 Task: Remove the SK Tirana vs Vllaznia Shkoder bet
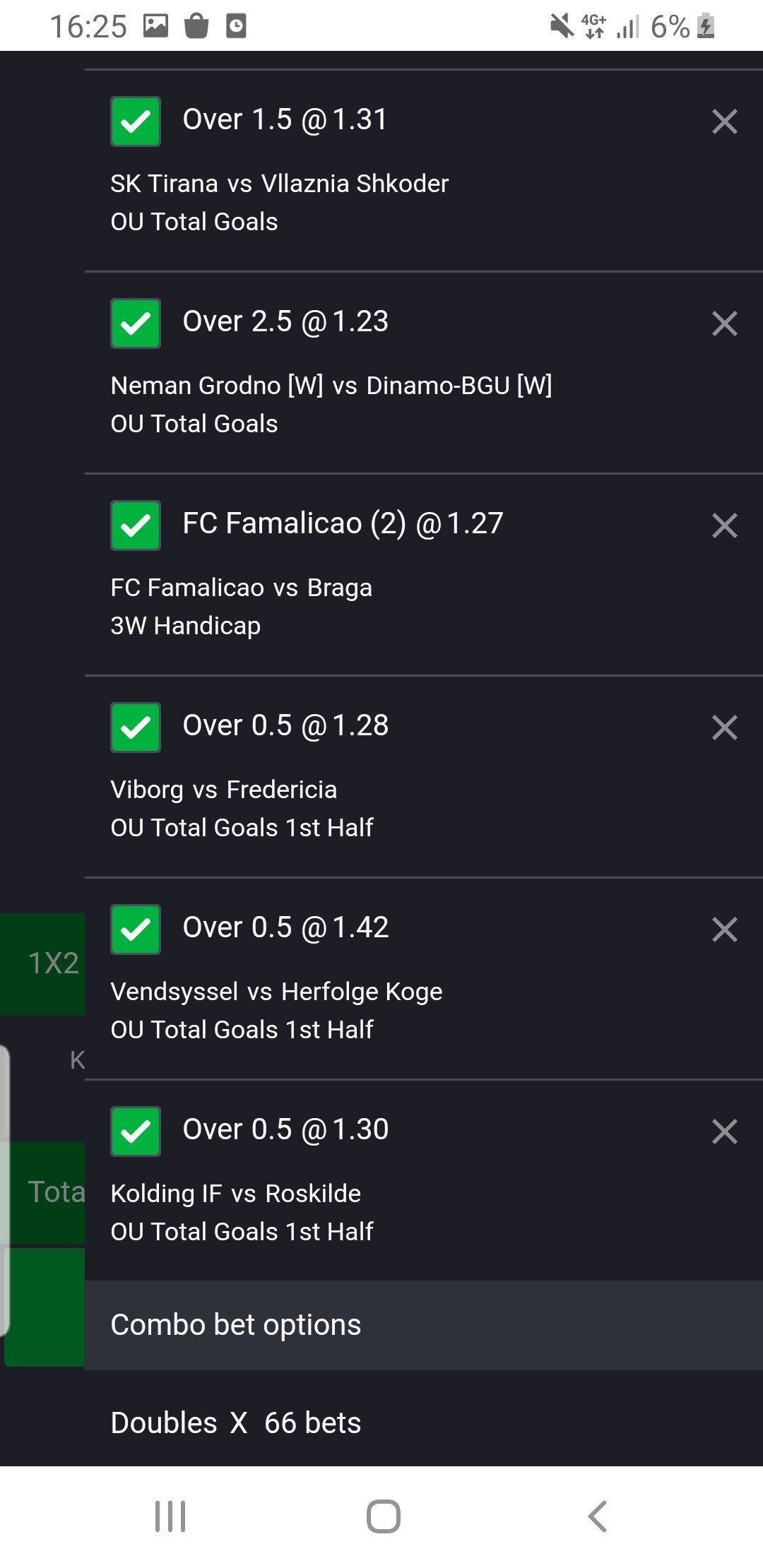[725, 121]
